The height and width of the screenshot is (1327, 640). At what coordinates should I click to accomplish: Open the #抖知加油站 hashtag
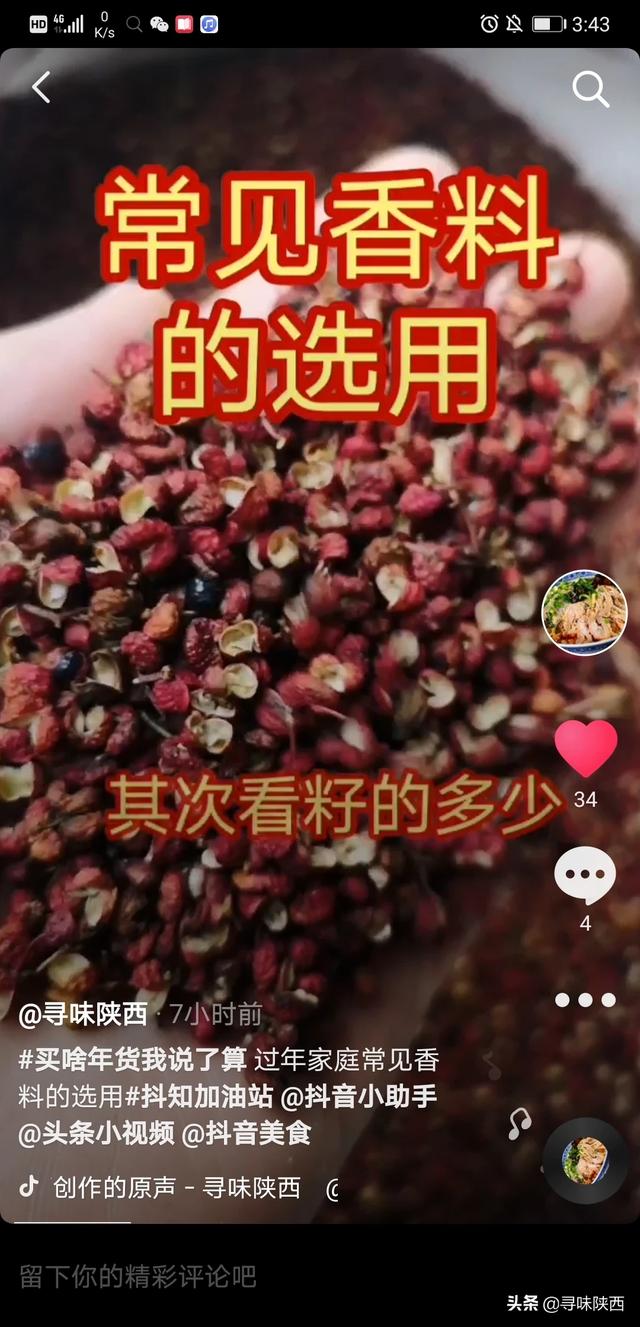click(199, 1097)
